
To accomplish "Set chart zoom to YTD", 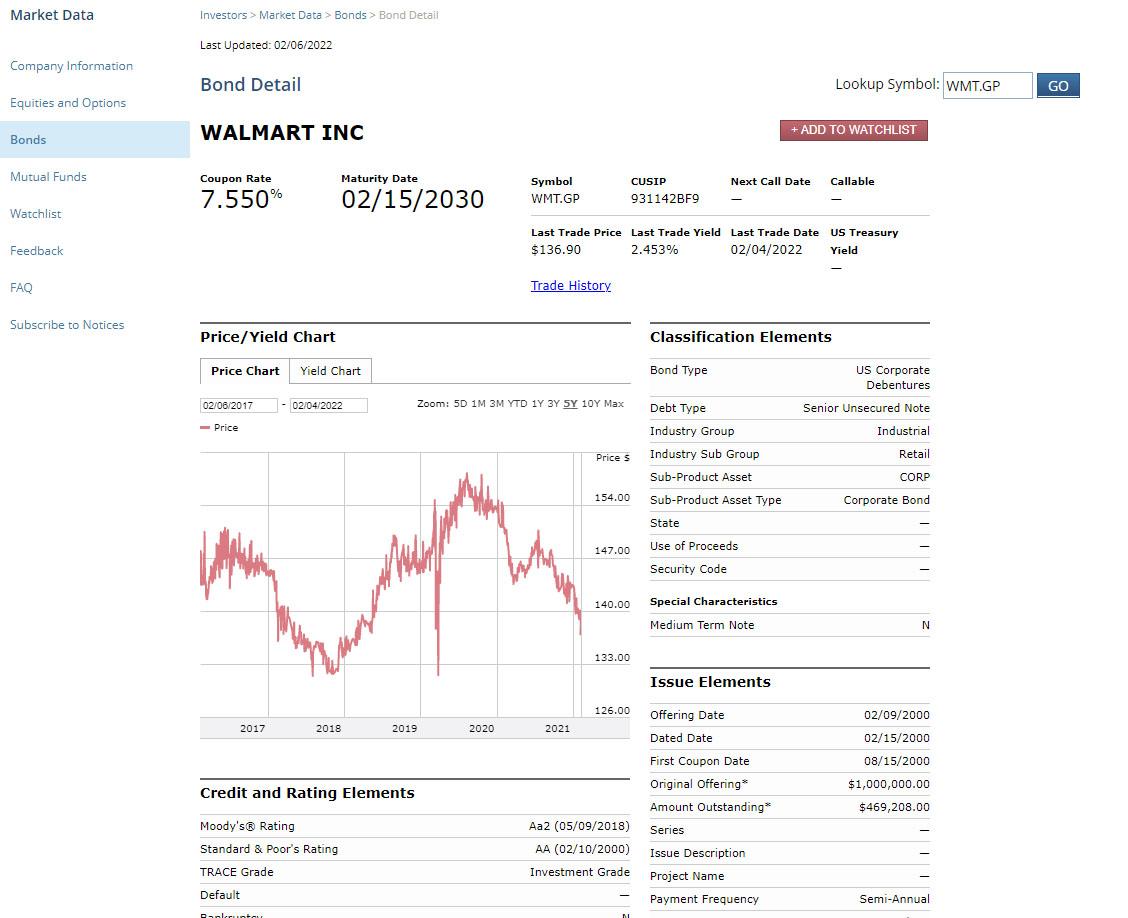I will (x=517, y=404).
